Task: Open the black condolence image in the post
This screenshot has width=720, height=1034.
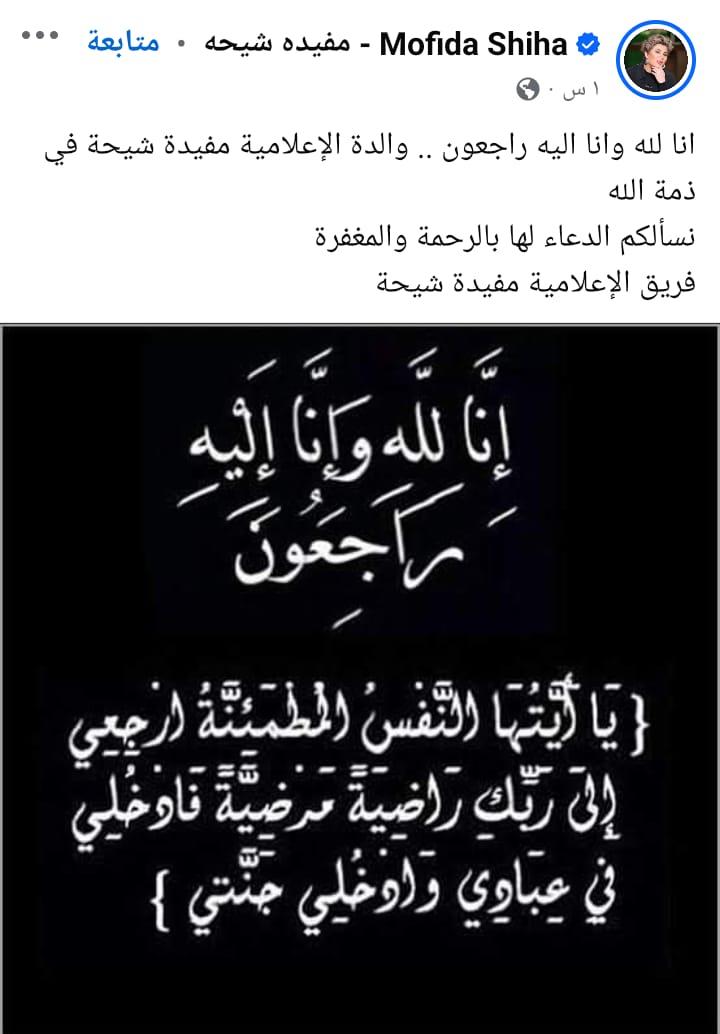Action: point(360,678)
